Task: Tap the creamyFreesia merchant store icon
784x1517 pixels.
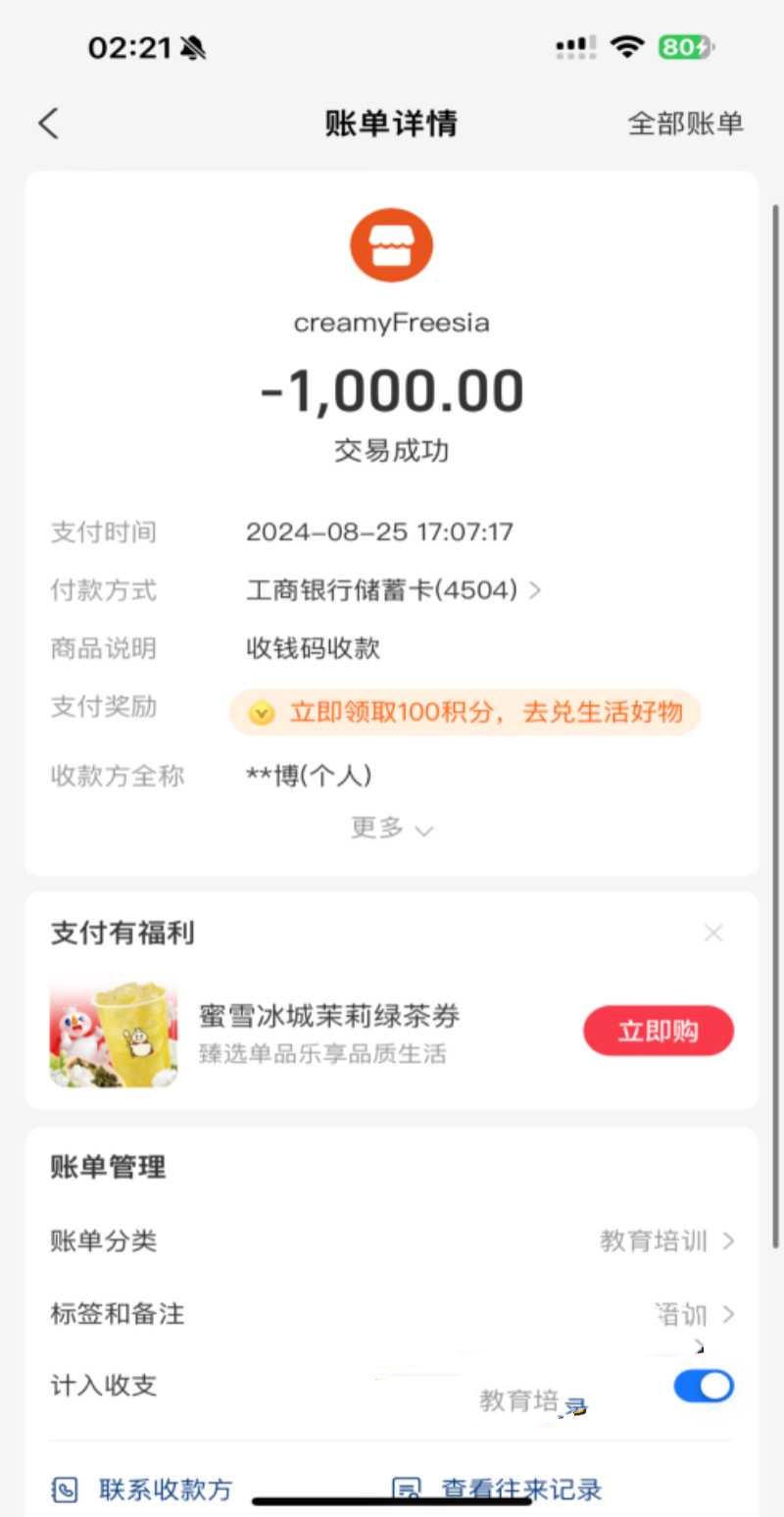Action: click(391, 244)
